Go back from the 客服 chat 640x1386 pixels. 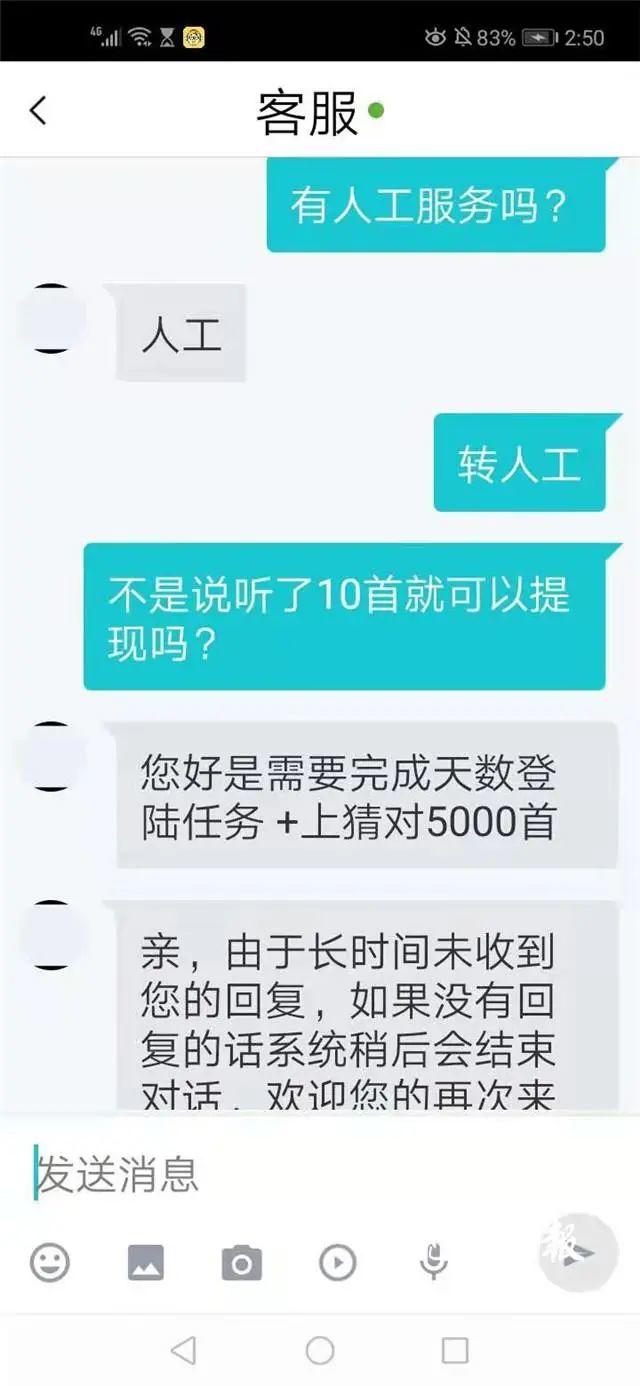pos(38,111)
